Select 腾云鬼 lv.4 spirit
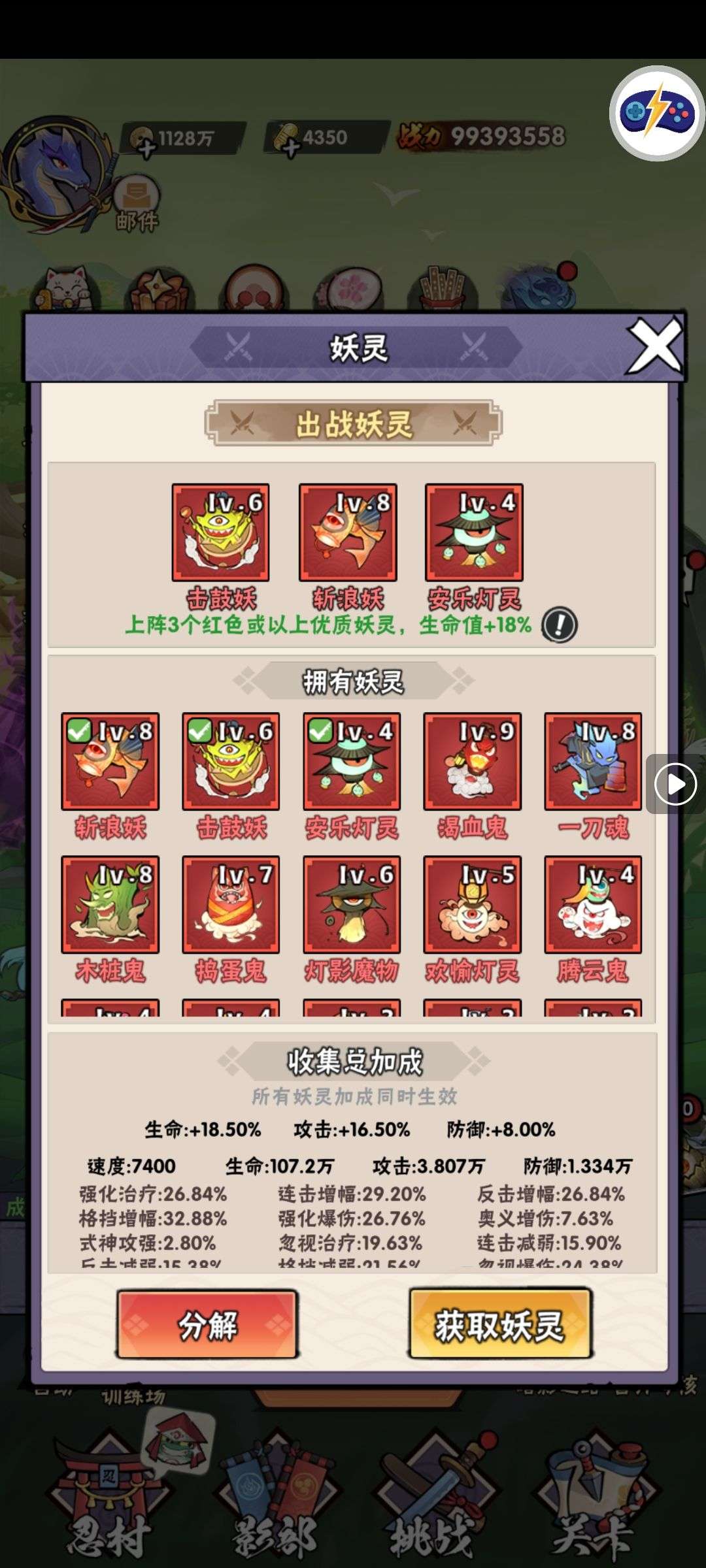Viewport: 706px width, 1568px height. coord(593,905)
